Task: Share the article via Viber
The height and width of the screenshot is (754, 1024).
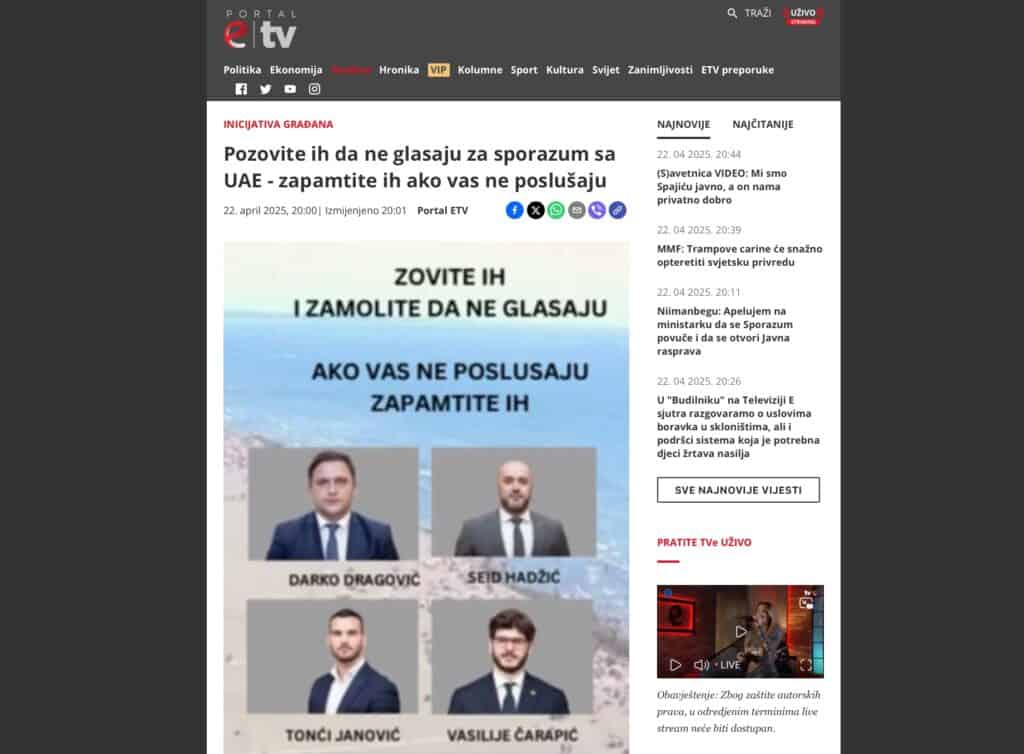Action: click(x=597, y=210)
